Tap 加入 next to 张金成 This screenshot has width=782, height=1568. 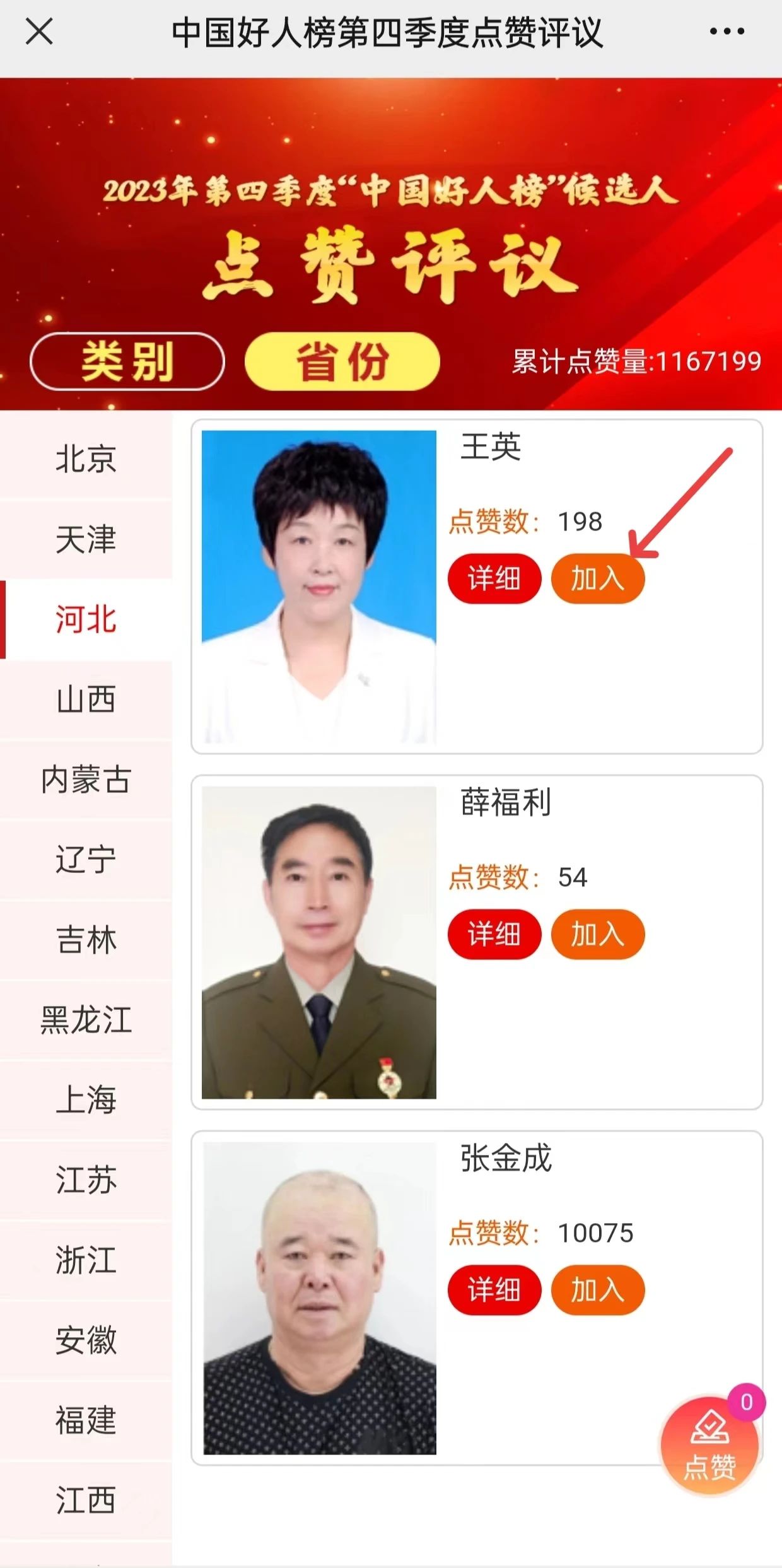[598, 1290]
